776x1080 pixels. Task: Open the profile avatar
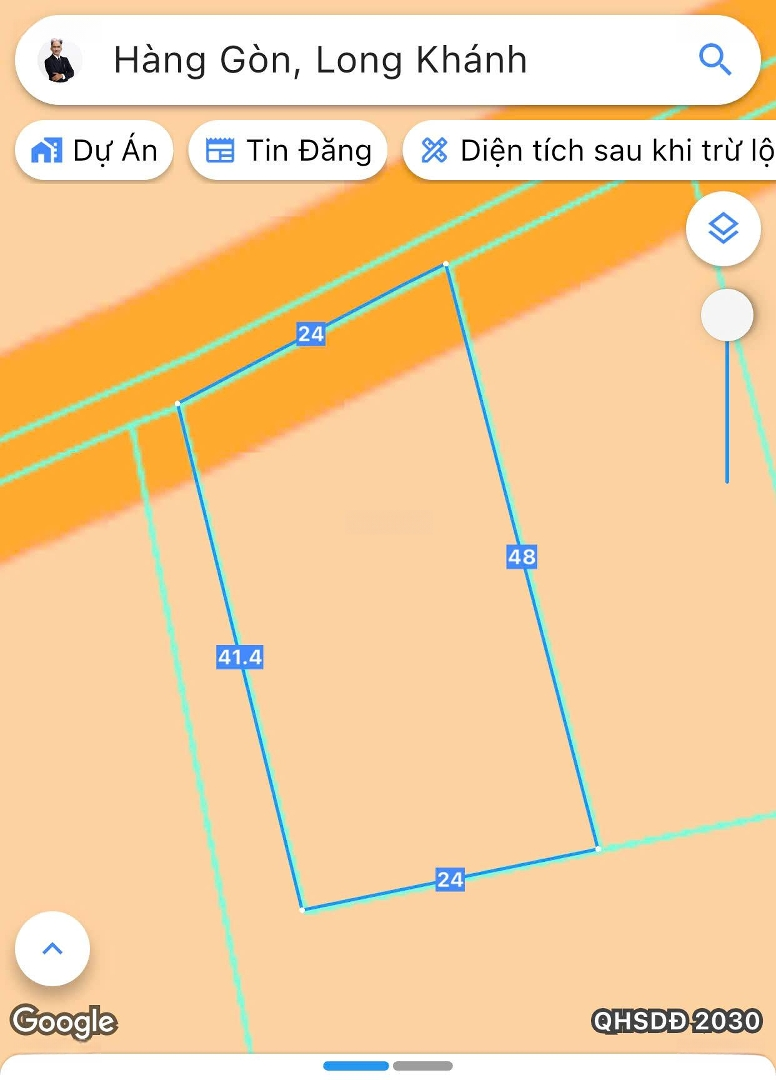pos(59,61)
